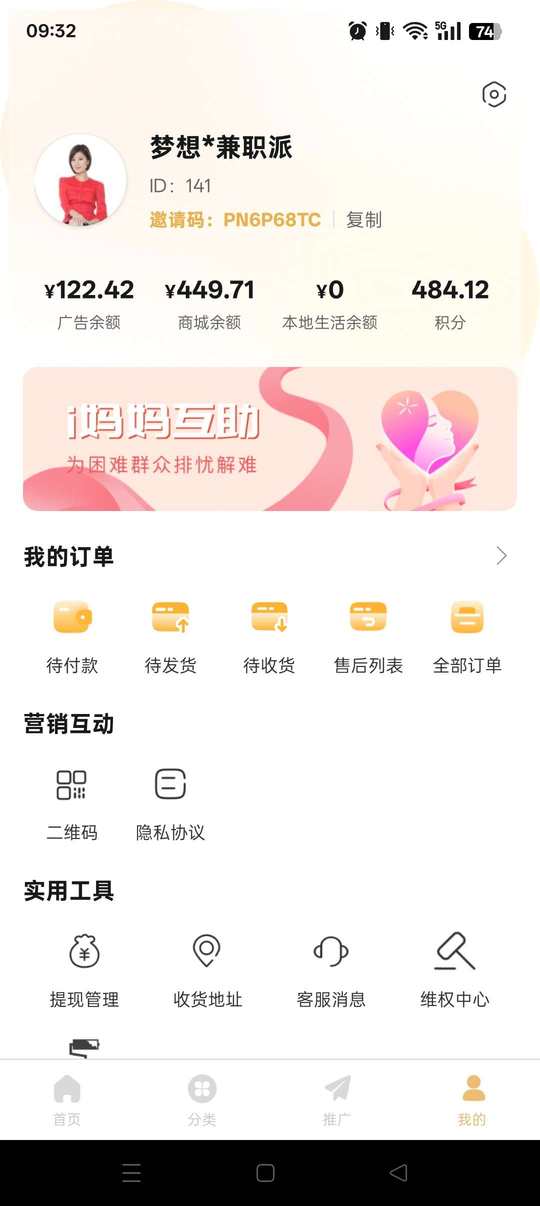This screenshot has width=540, height=1206.
Task: View 待发货 orders
Action: [171, 636]
